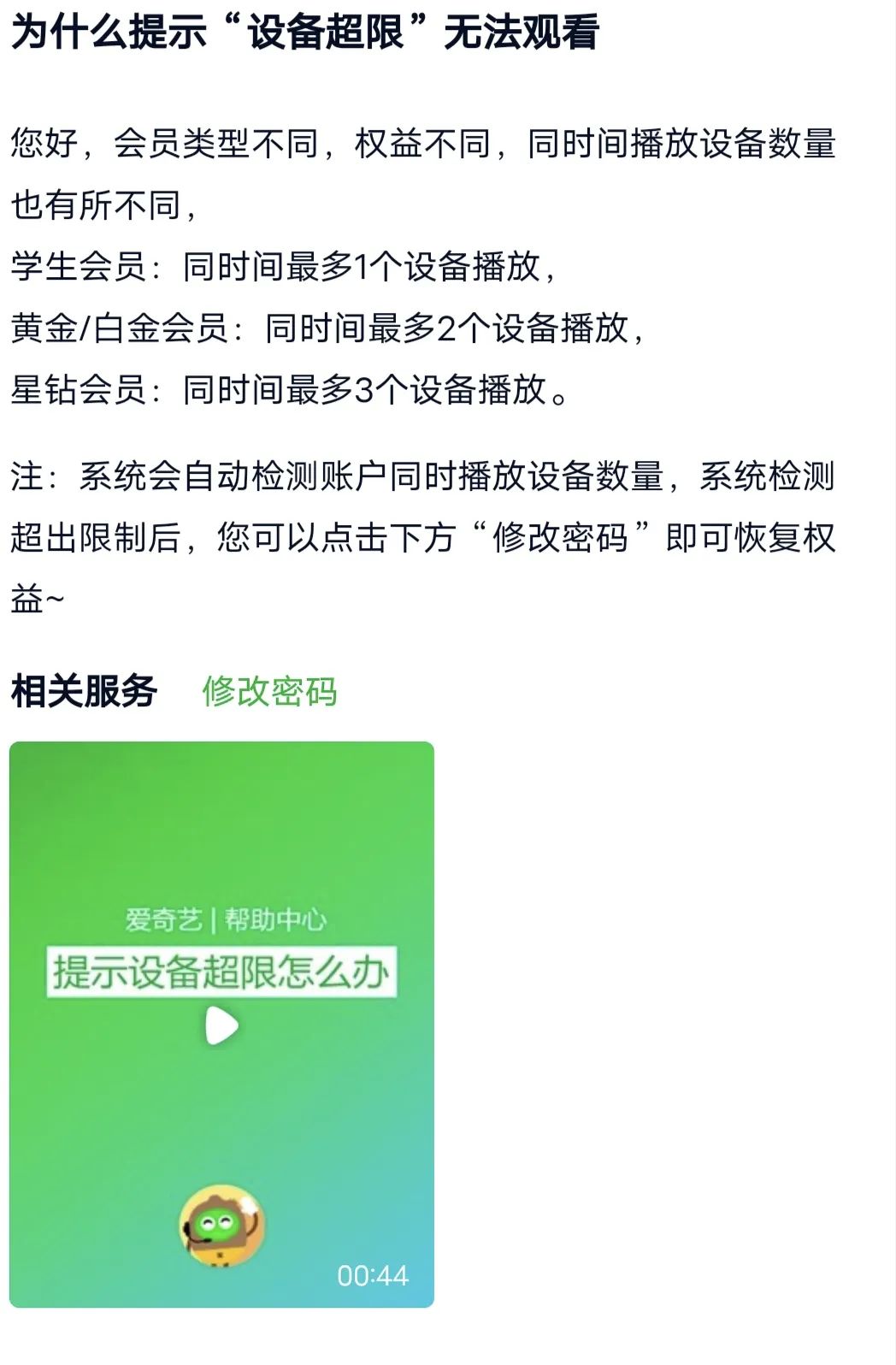Play the 提示设备超限怎么办 help video

[222, 1026]
